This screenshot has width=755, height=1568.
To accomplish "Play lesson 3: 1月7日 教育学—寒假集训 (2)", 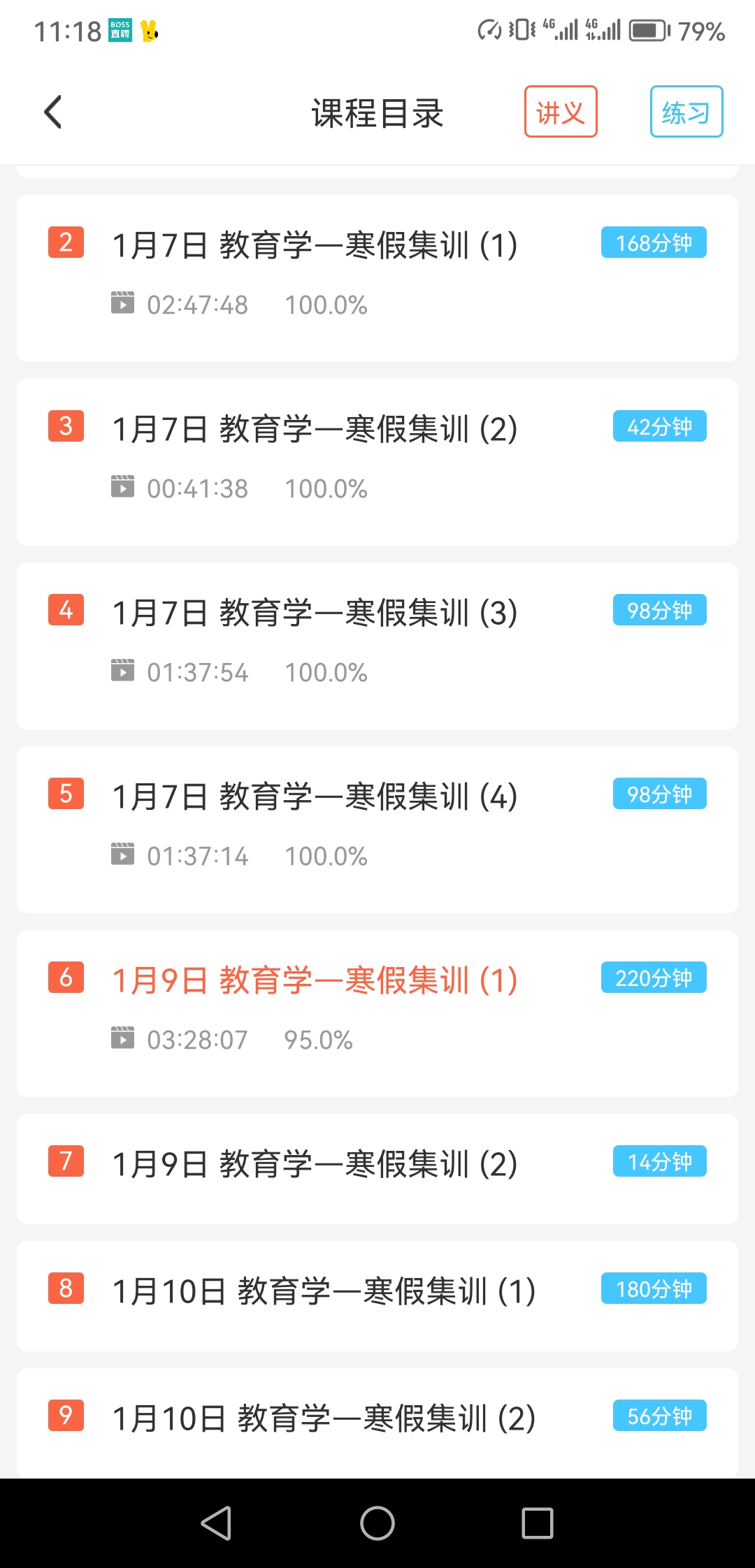I will tap(377, 462).
